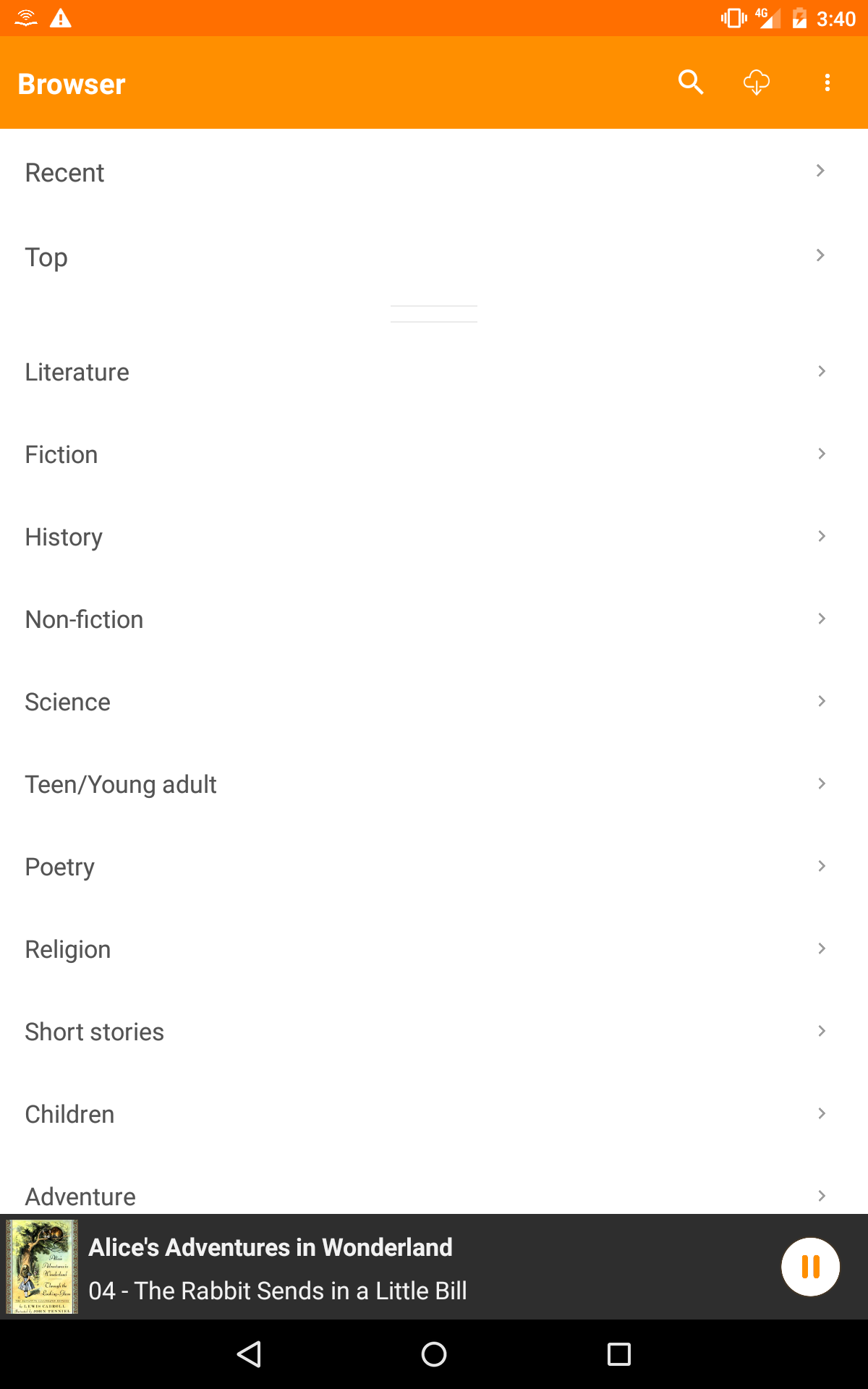
Task: Select the Children category
Action: (x=434, y=1114)
